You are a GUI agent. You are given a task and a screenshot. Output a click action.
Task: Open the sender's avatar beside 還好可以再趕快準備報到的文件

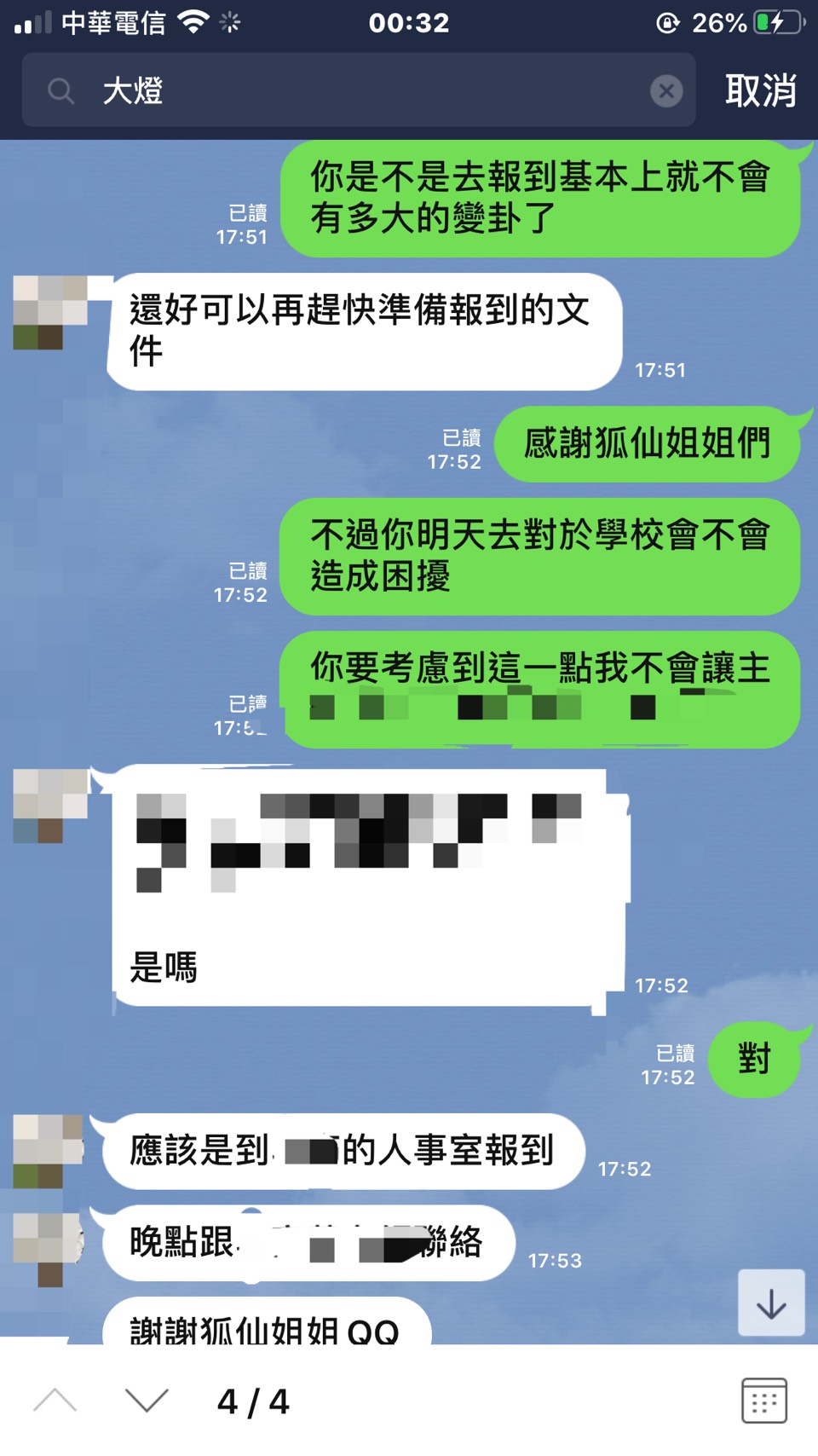pyautogui.click(x=50, y=312)
